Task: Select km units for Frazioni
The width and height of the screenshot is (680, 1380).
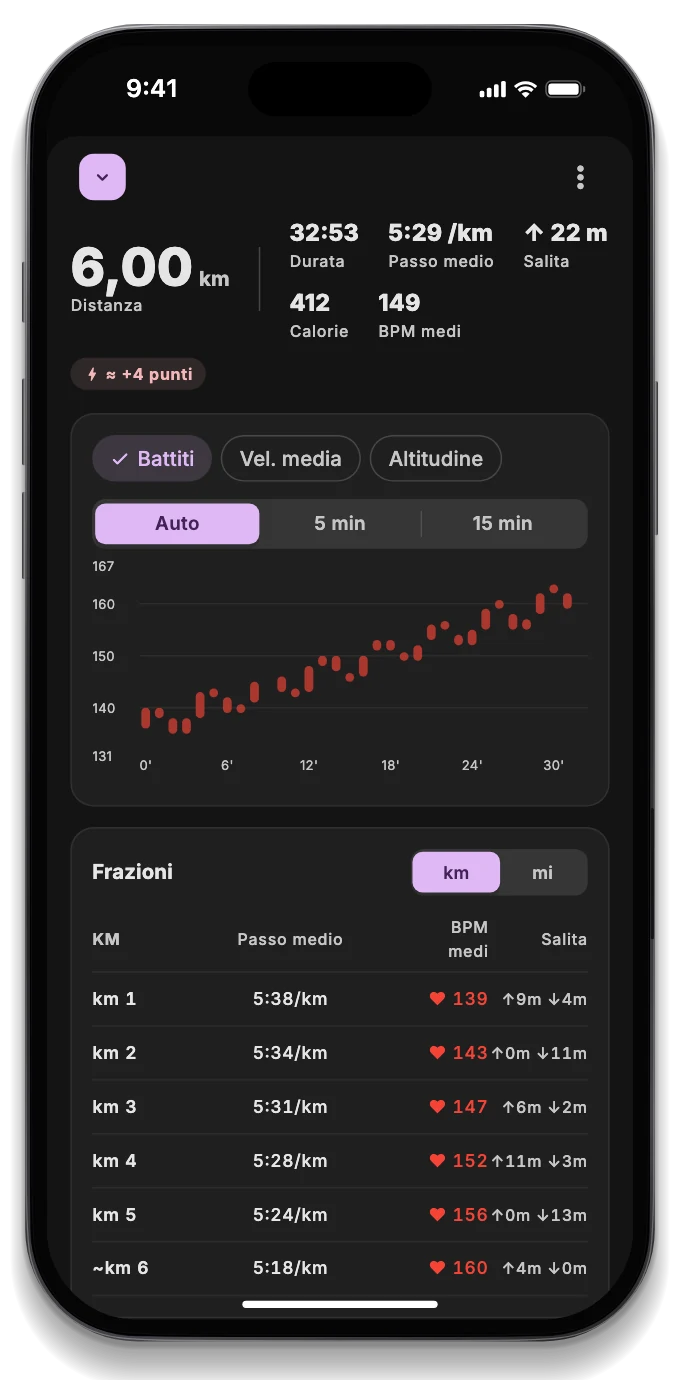Action: click(x=456, y=872)
